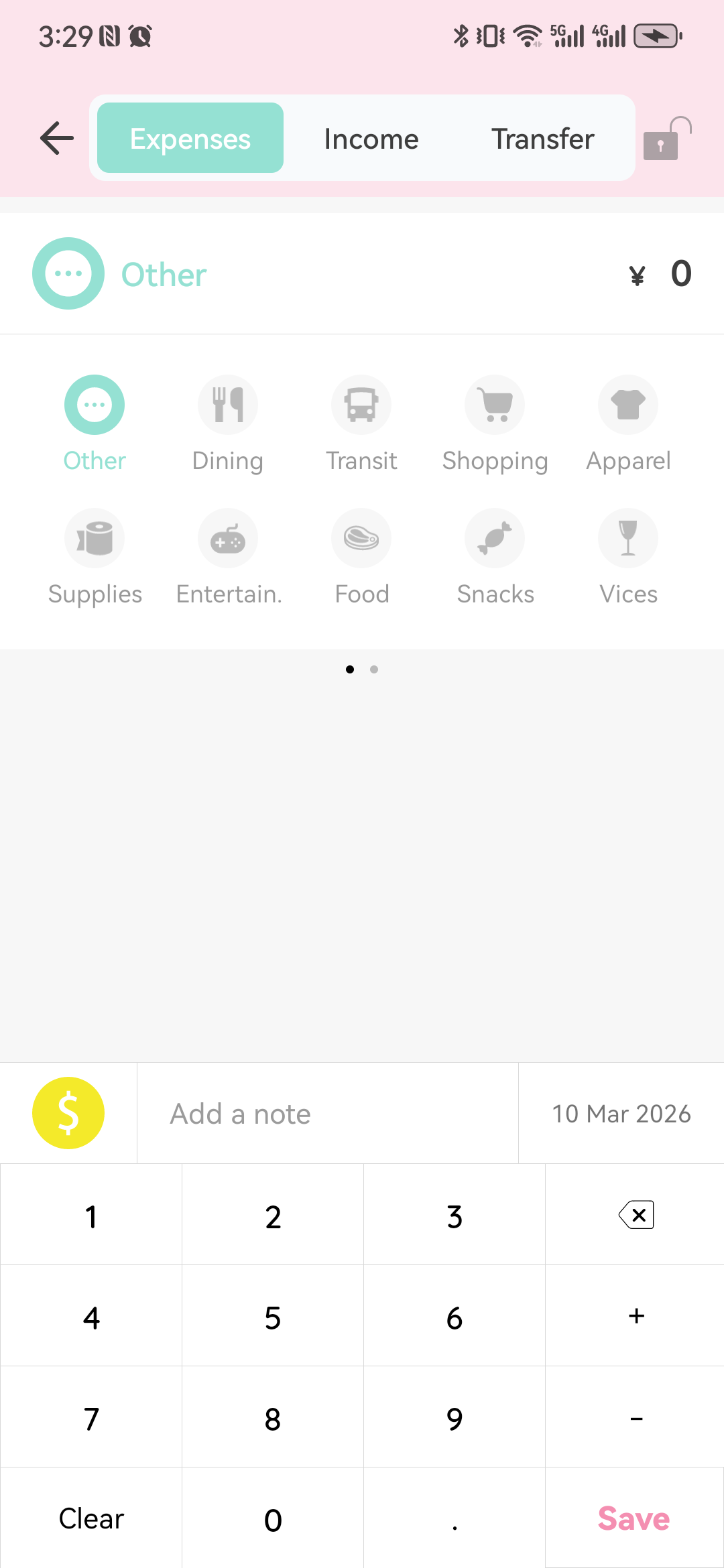Go back with the arrow icon

57,138
